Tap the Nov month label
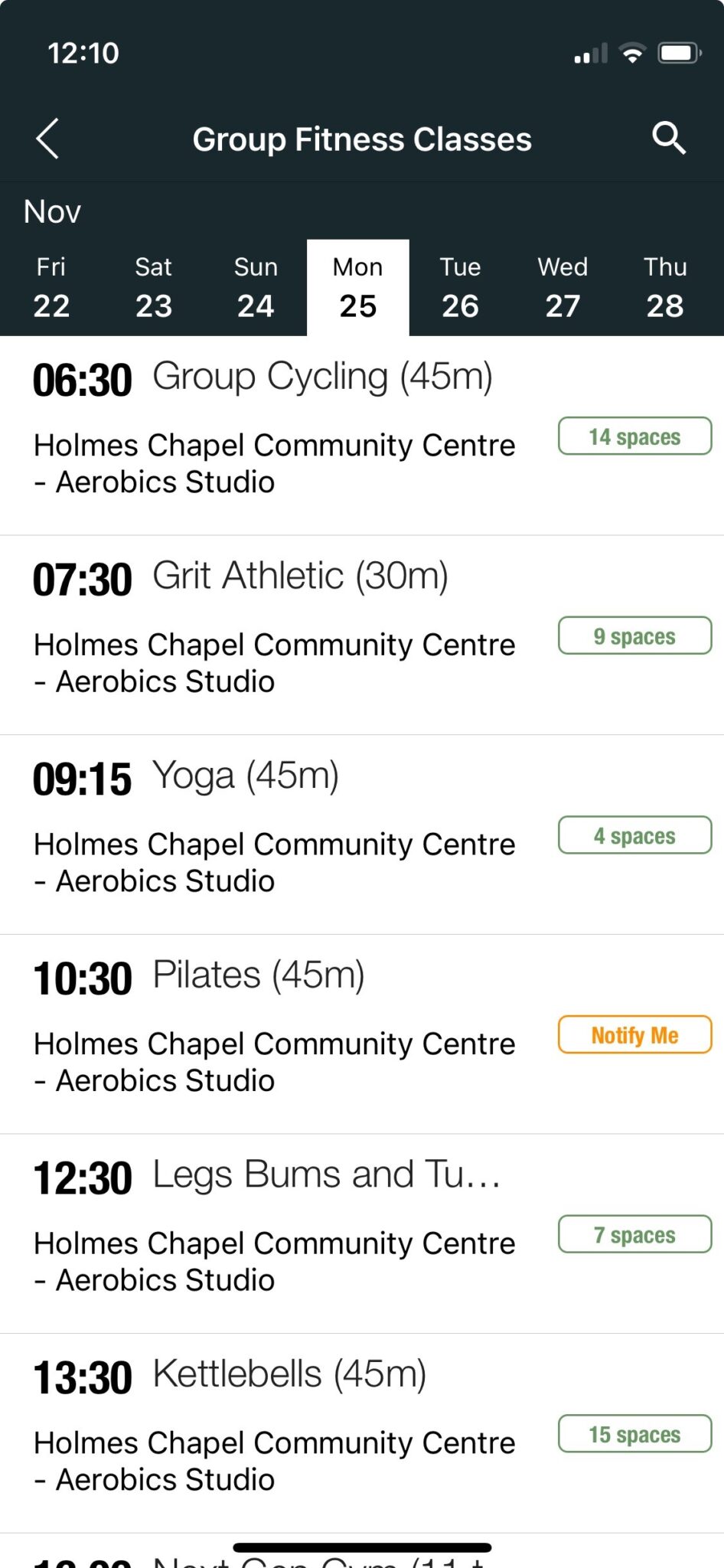Viewport: 724px width, 1568px height. tap(51, 211)
